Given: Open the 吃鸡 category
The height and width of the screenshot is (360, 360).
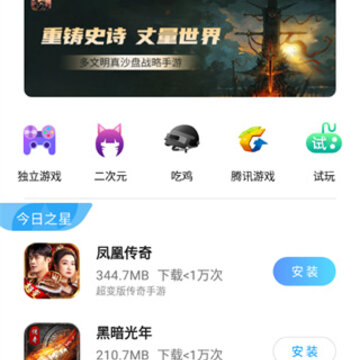Looking at the screenshot, I should [x=182, y=153].
